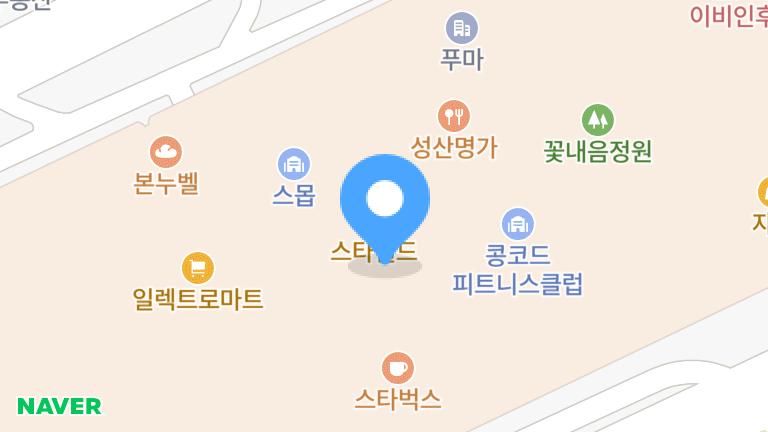This screenshot has width=768, height=432.
Task: Select the 푸마 store marker
Action: 461,28
